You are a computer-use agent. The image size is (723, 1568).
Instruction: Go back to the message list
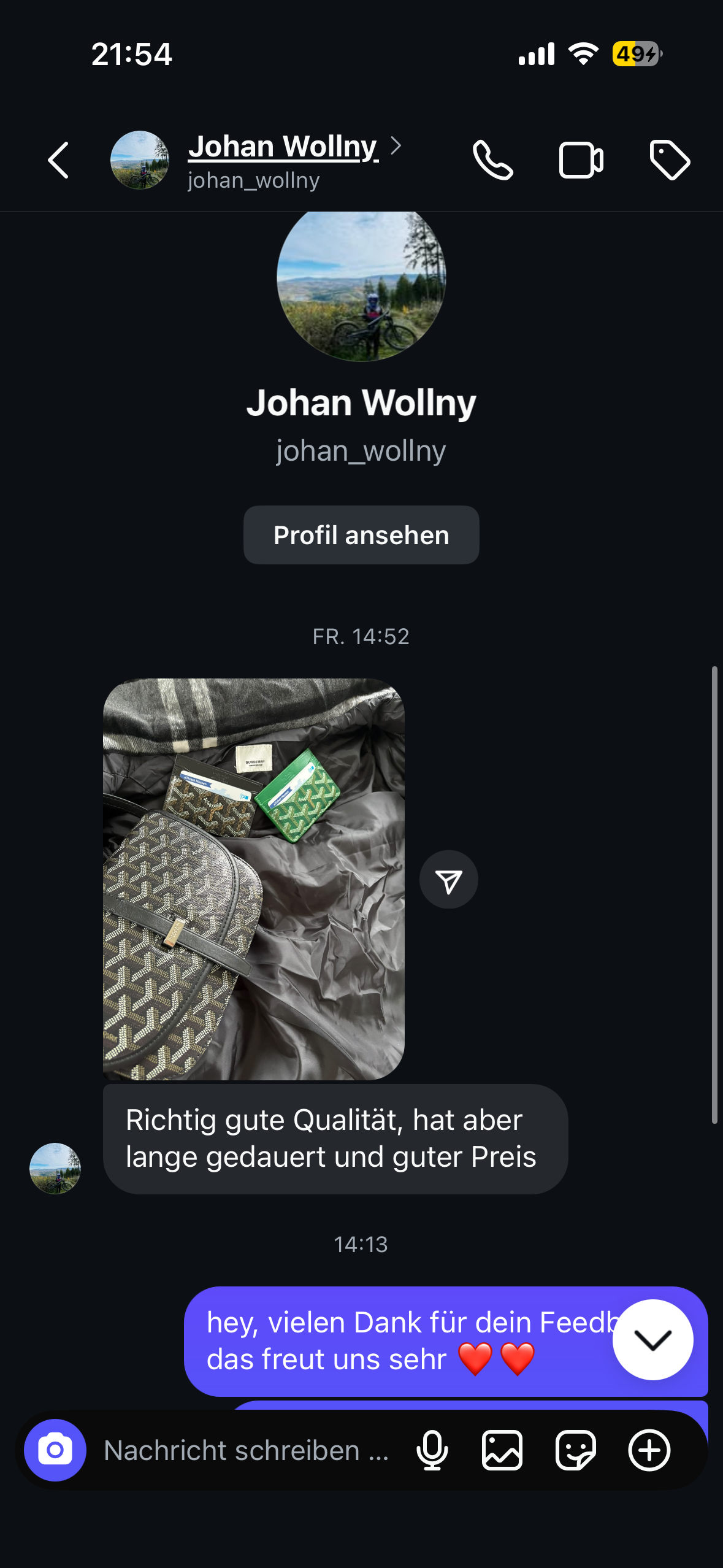click(x=59, y=161)
